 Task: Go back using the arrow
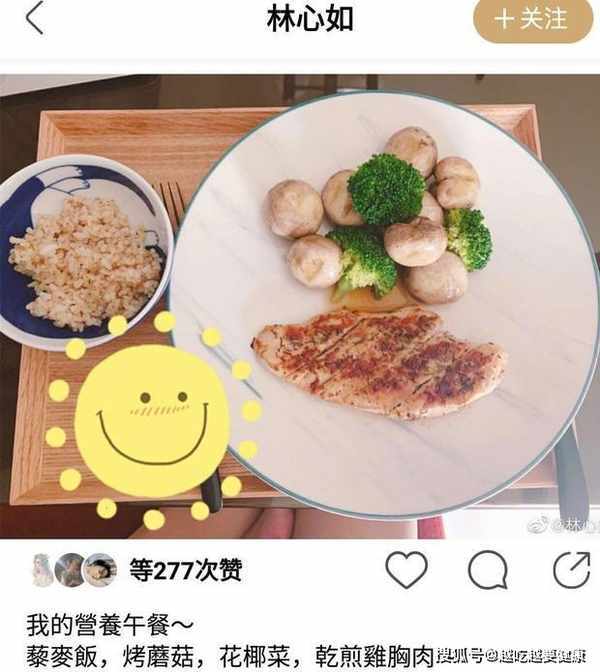[35, 19]
